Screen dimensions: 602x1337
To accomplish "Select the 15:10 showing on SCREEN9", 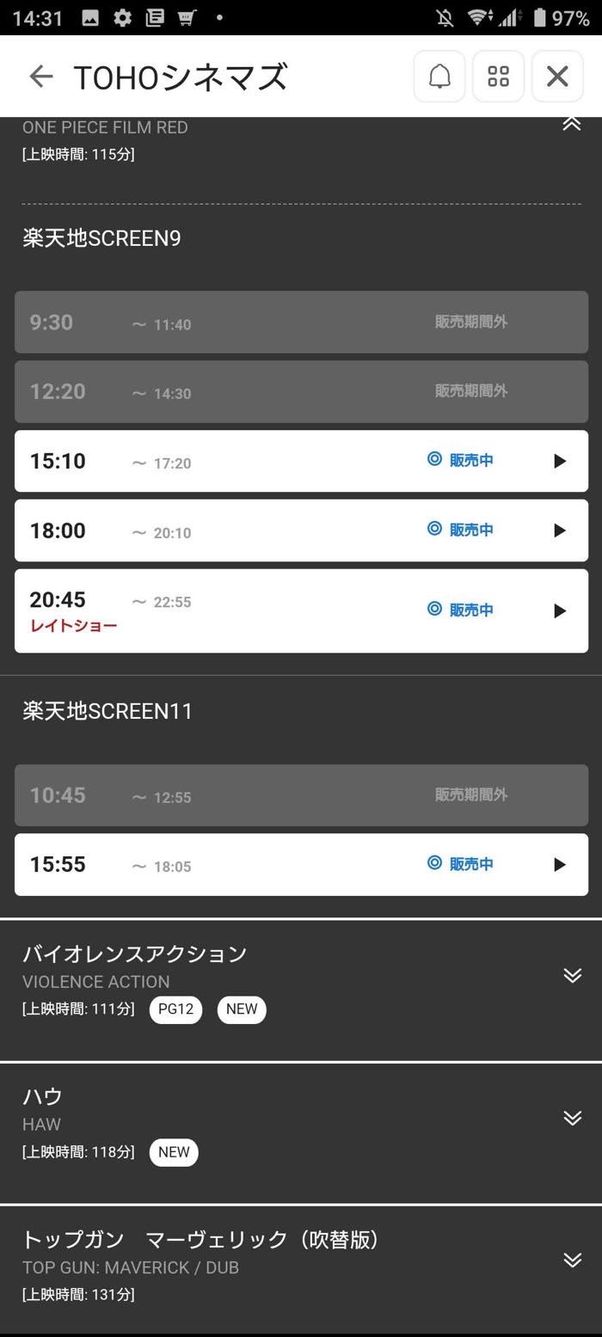I will pos(301,461).
